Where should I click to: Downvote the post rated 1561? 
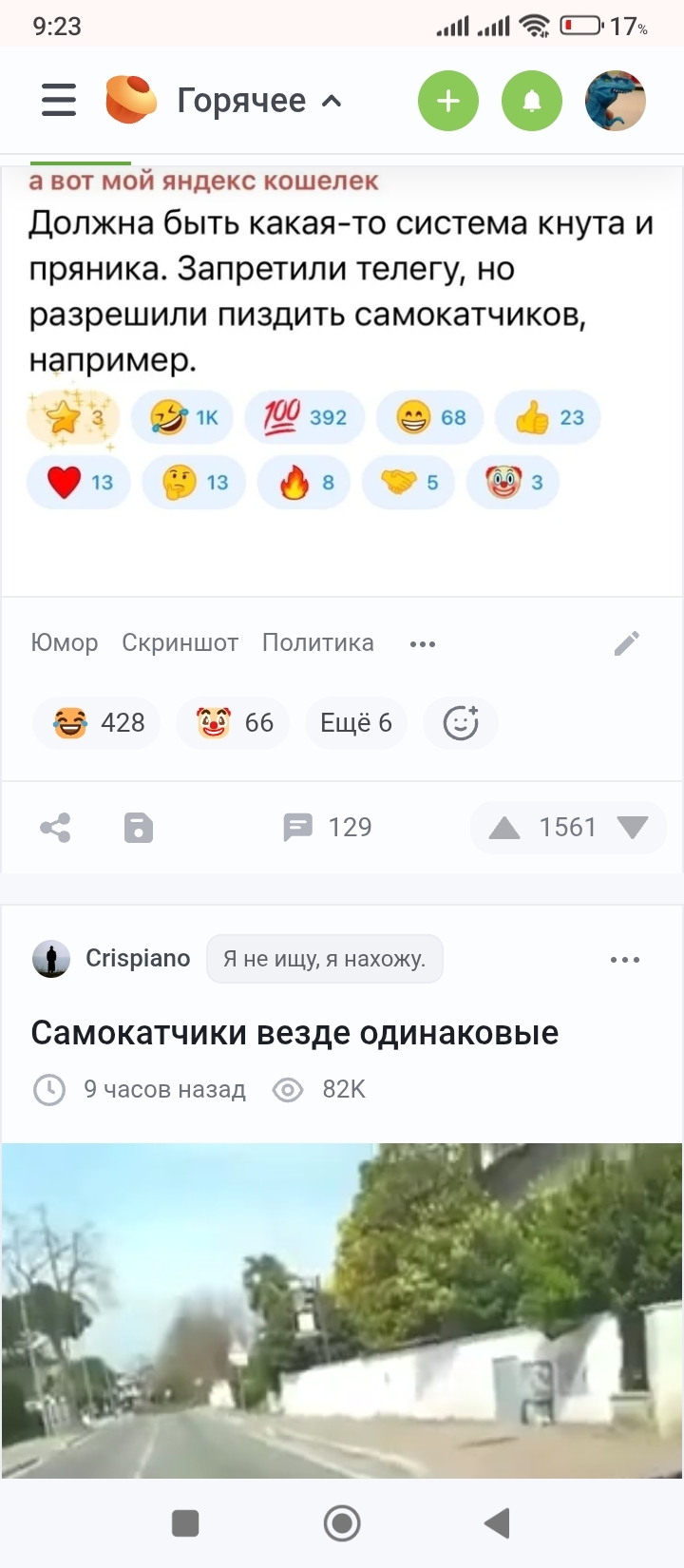(x=633, y=828)
